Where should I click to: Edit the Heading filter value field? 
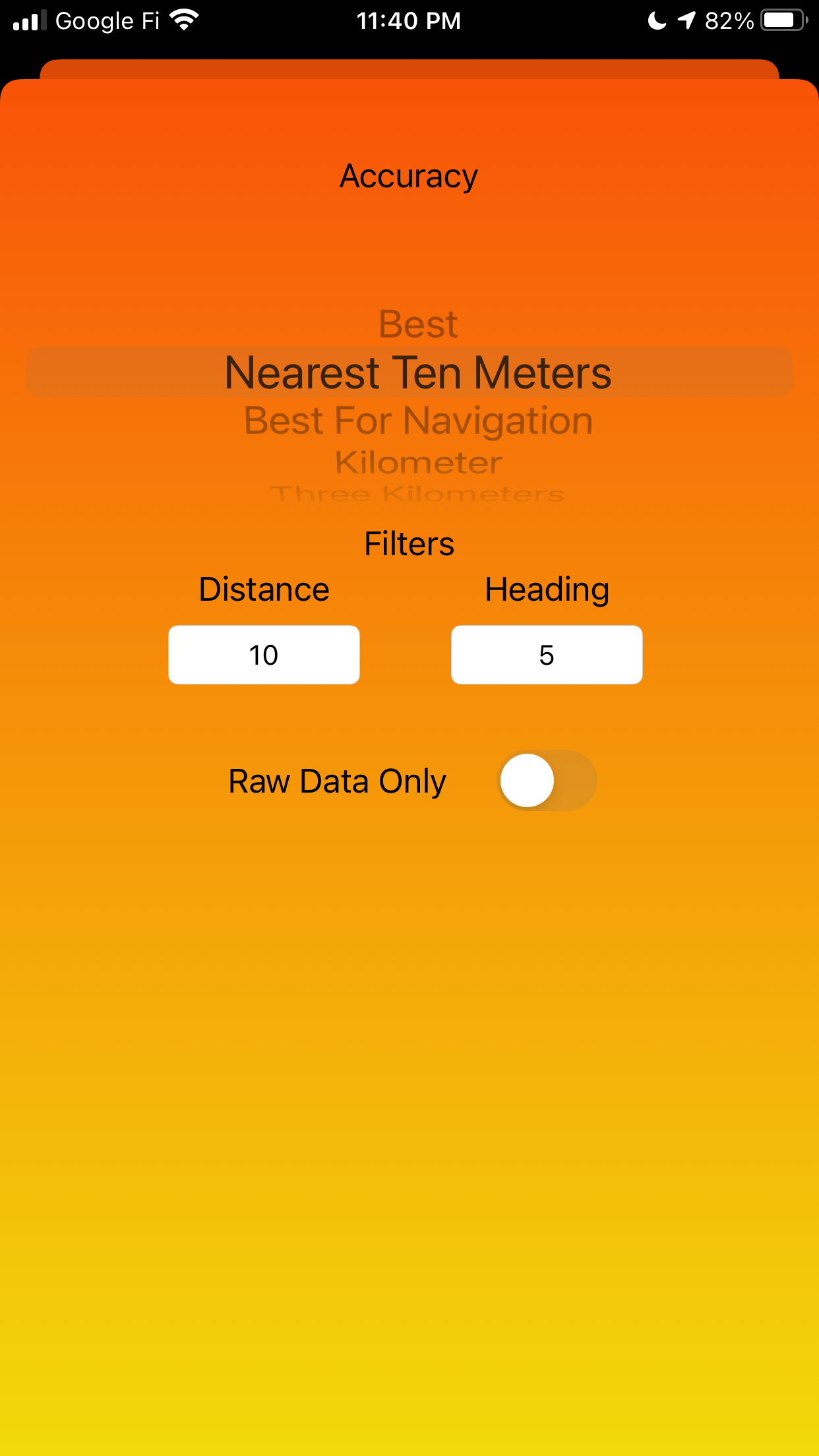546,654
